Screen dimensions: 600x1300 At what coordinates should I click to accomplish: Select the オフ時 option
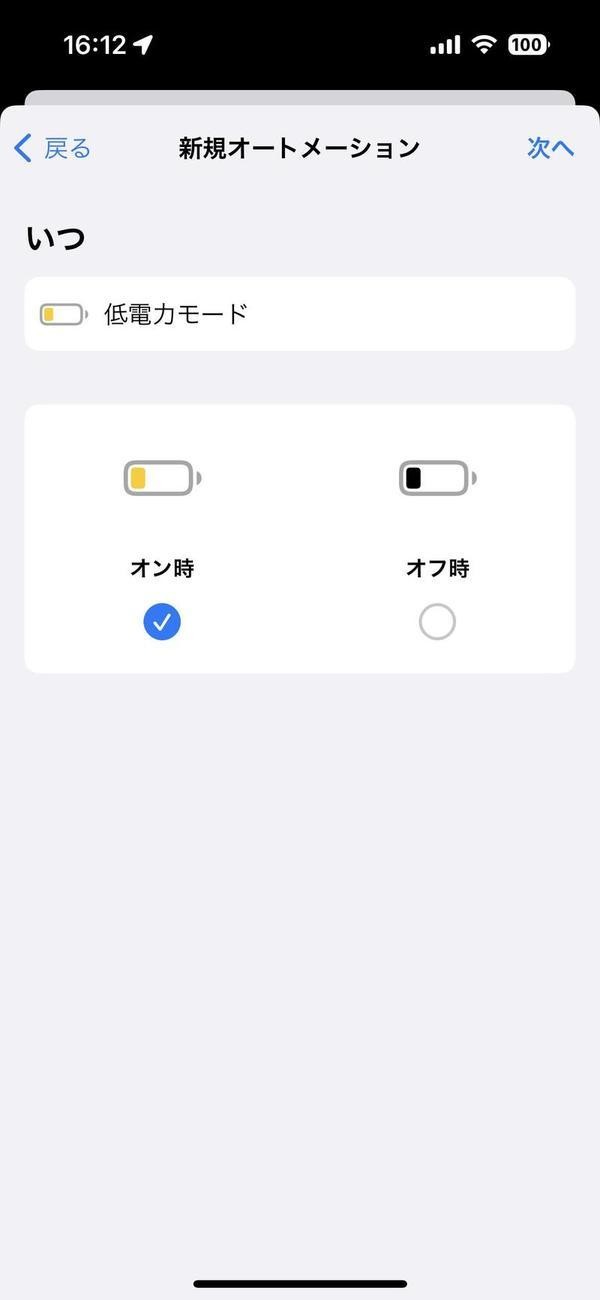(x=437, y=622)
